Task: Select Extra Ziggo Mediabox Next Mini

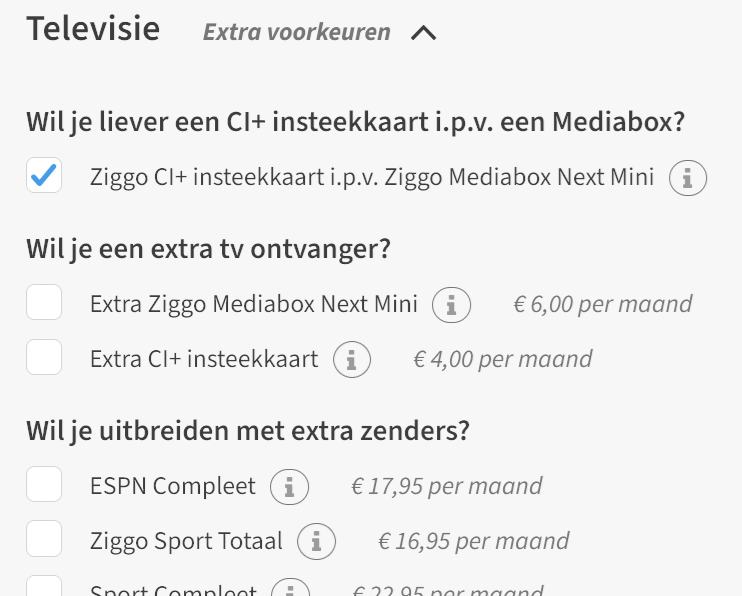Action: pos(44,303)
